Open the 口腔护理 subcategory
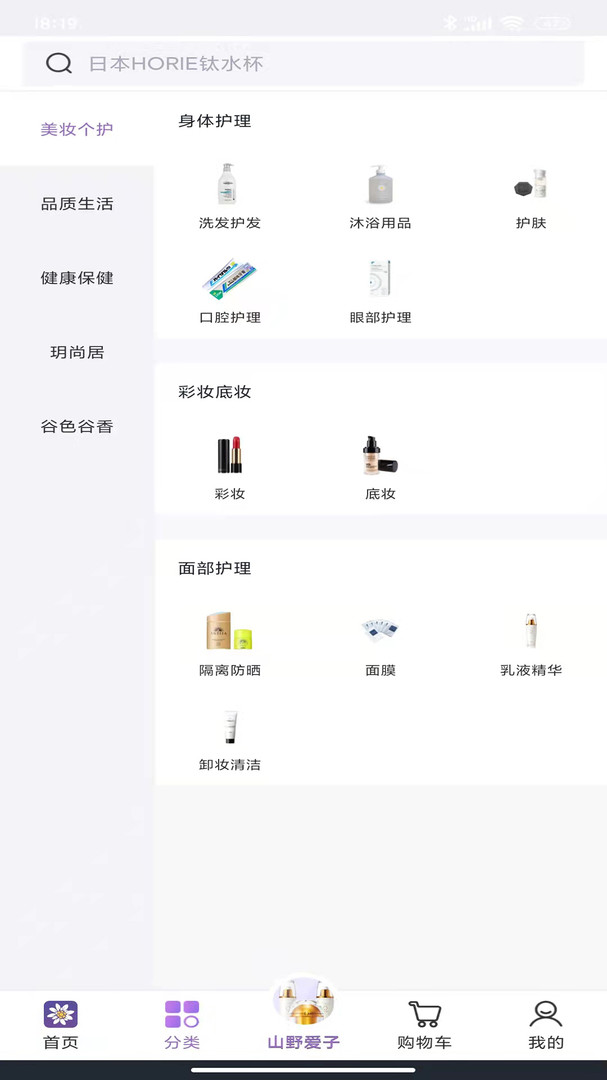This screenshot has width=607, height=1080. pos(229,291)
